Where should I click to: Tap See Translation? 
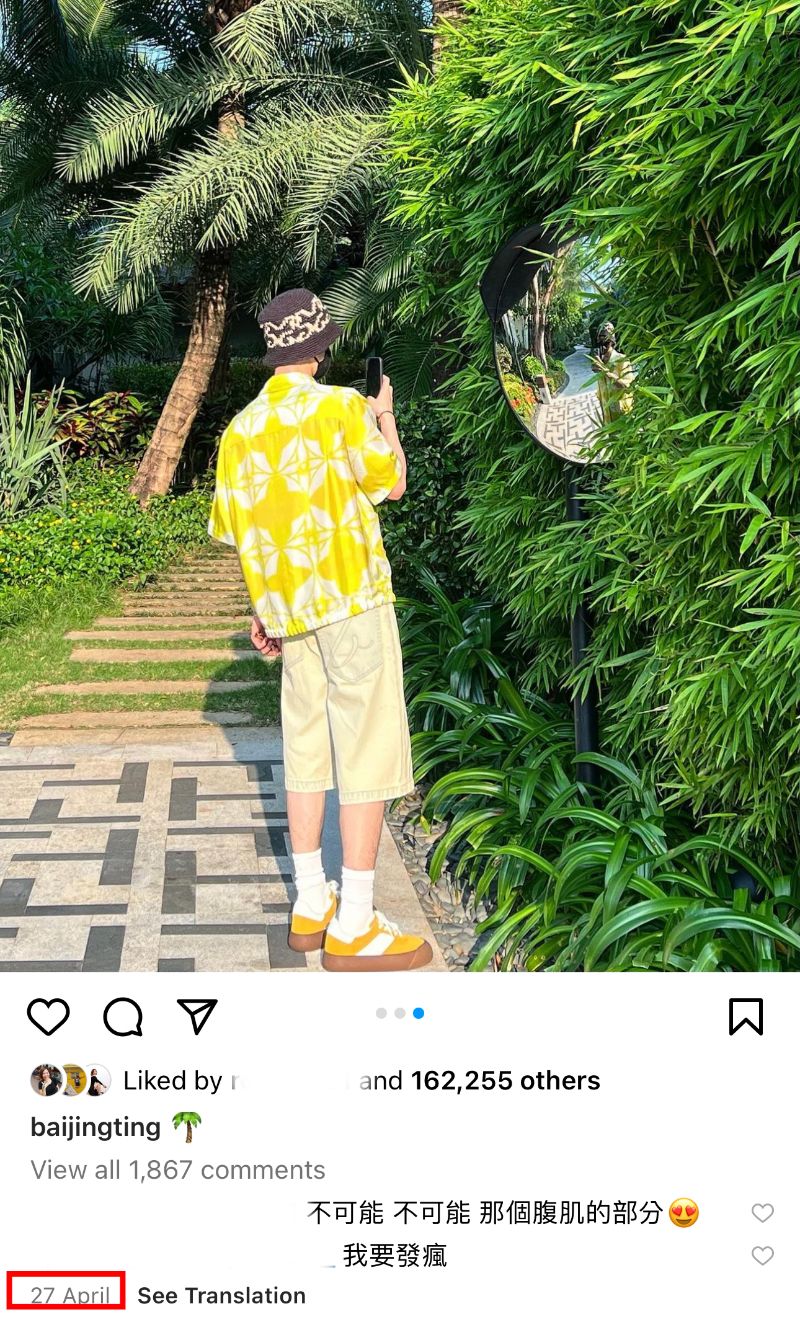[x=221, y=1296]
